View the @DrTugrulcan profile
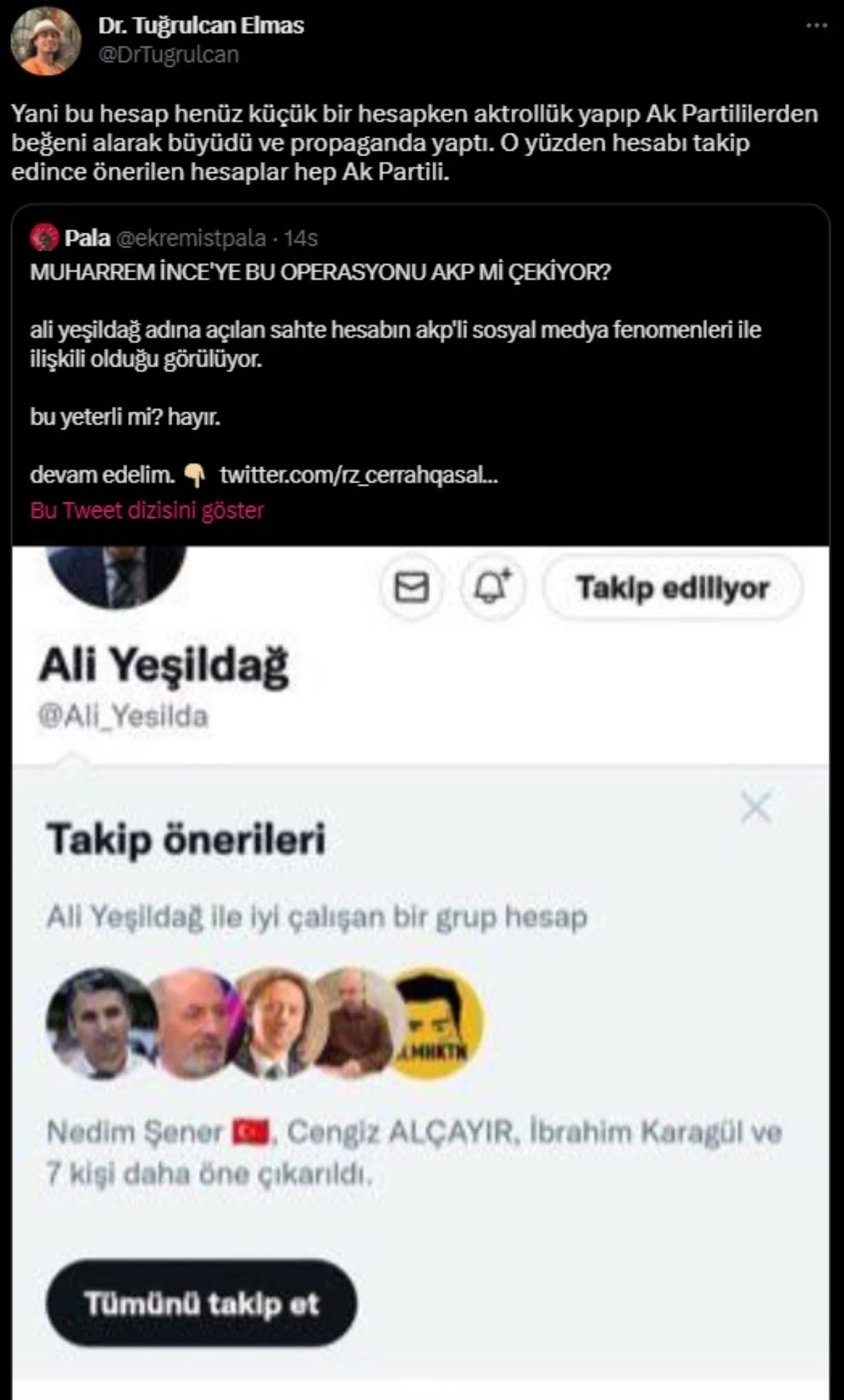 (x=169, y=55)
